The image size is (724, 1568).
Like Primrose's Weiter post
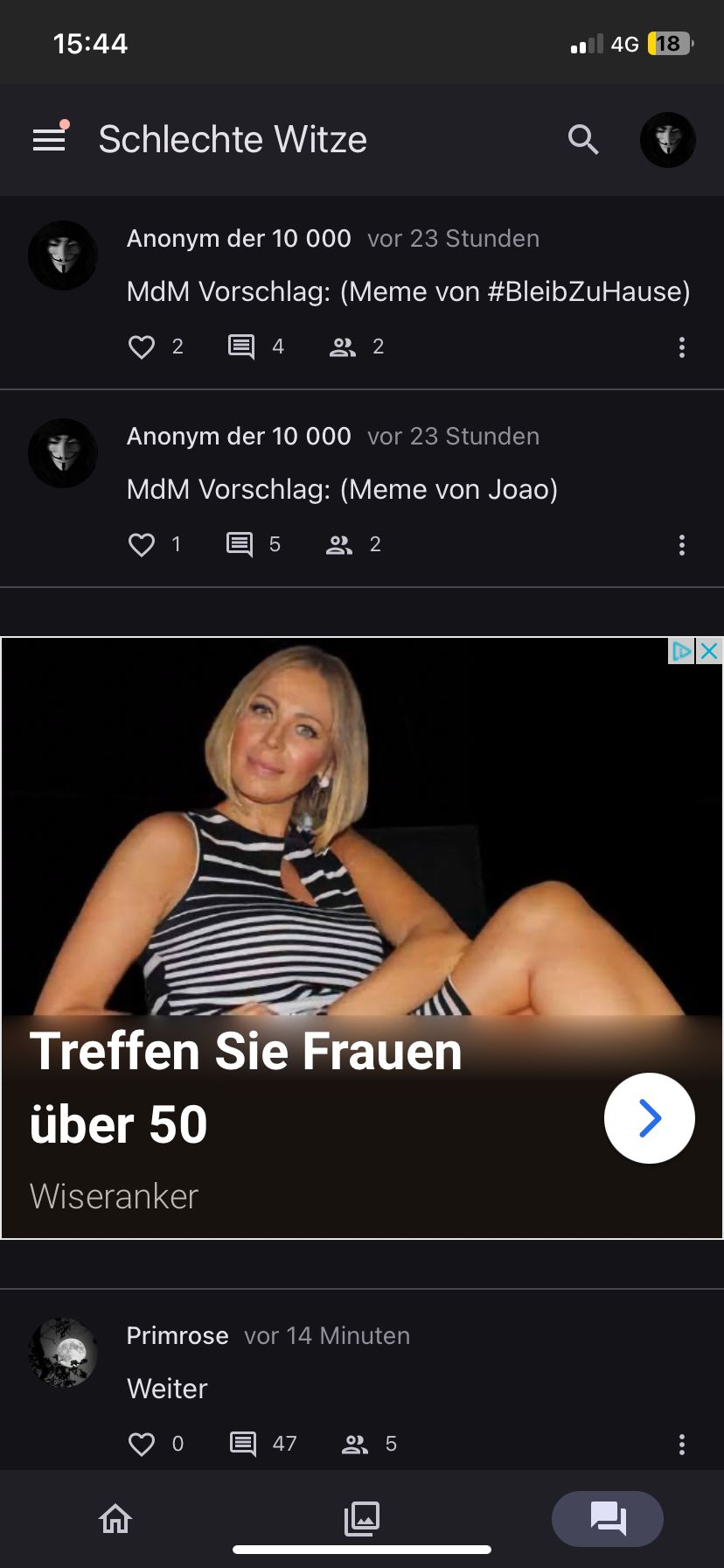(142, 1444)
